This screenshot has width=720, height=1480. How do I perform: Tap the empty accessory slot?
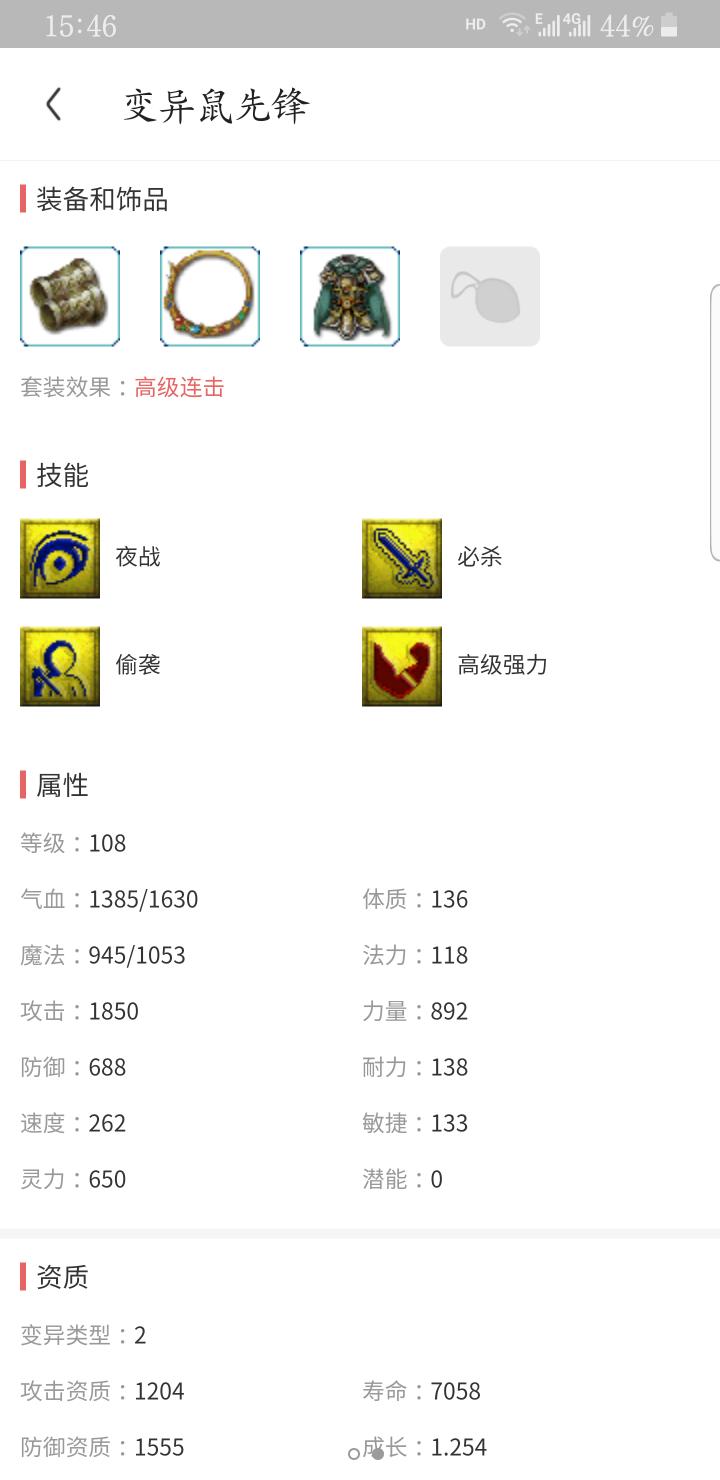coord(490,297)
